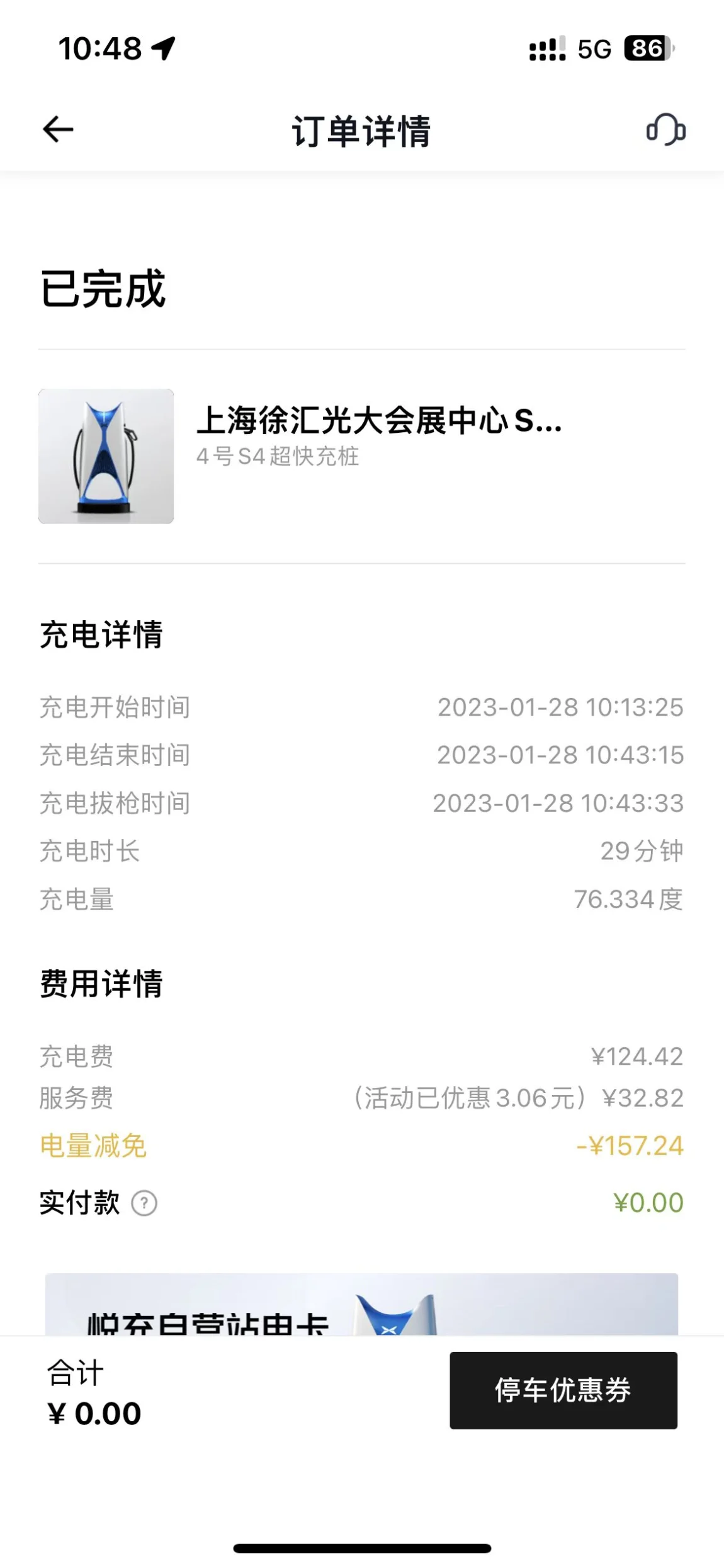Viewport: 724px width, 1568px height.
Task: Open the 上海徐汇光大会展中心 charging station card
Action: 361,456
